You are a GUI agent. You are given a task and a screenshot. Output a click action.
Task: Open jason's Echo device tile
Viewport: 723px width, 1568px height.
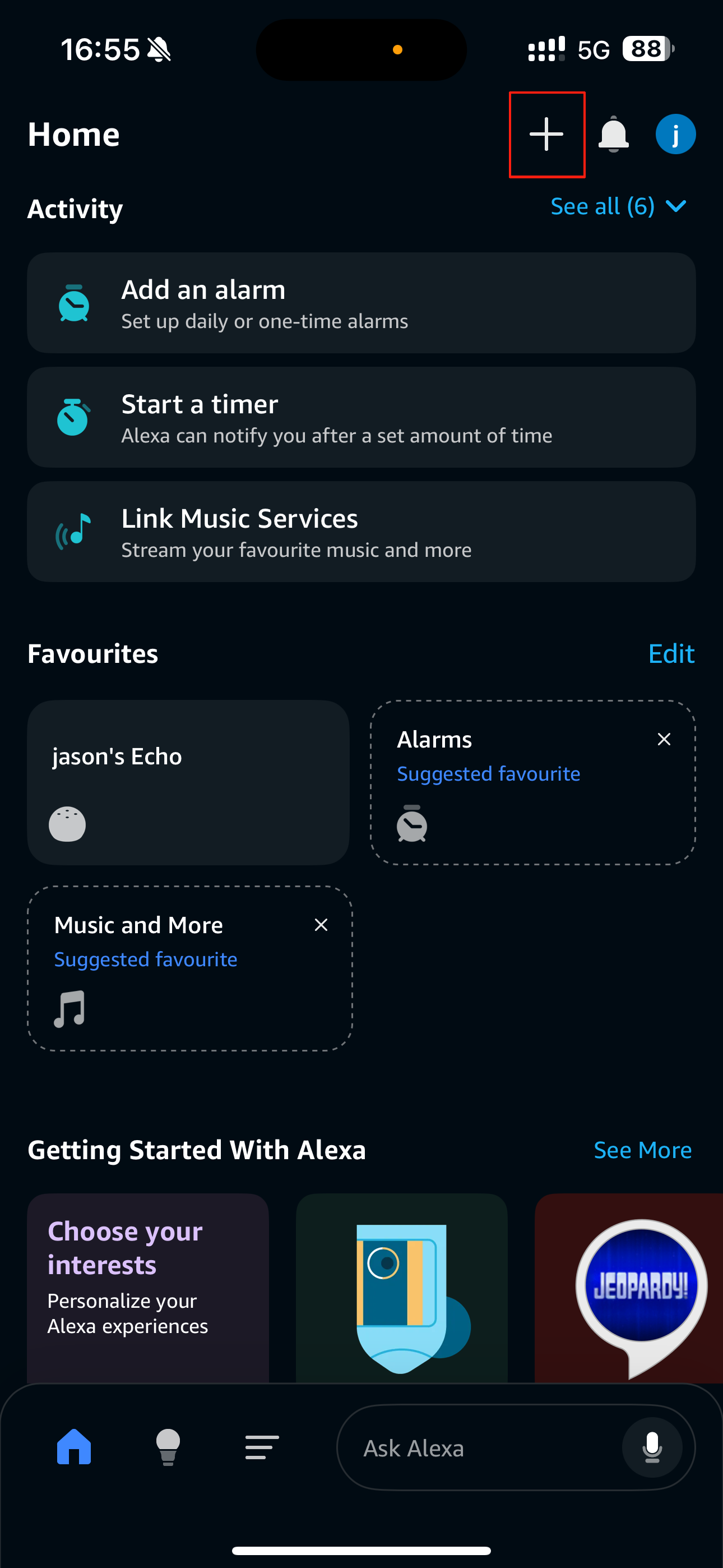click(x=188, y=782)
